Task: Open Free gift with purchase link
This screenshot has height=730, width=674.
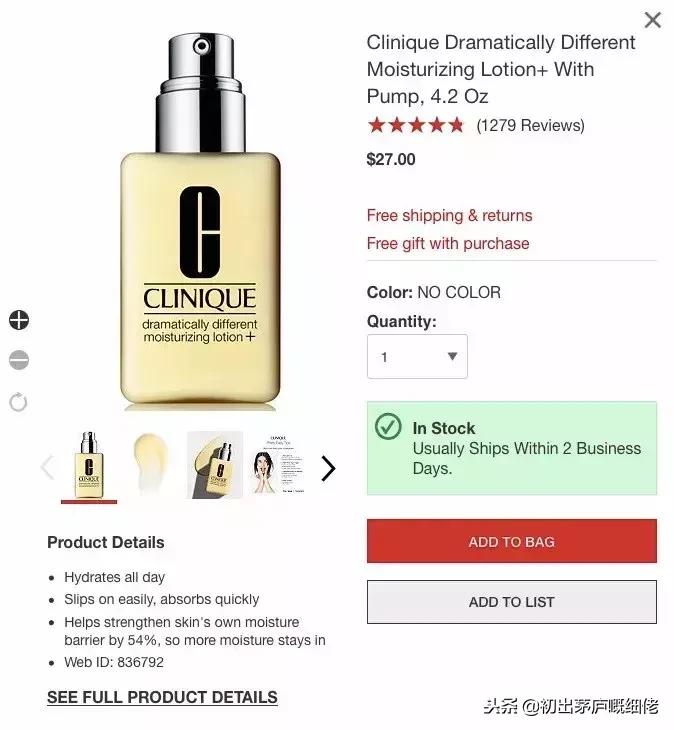Action: coord(448,243)
